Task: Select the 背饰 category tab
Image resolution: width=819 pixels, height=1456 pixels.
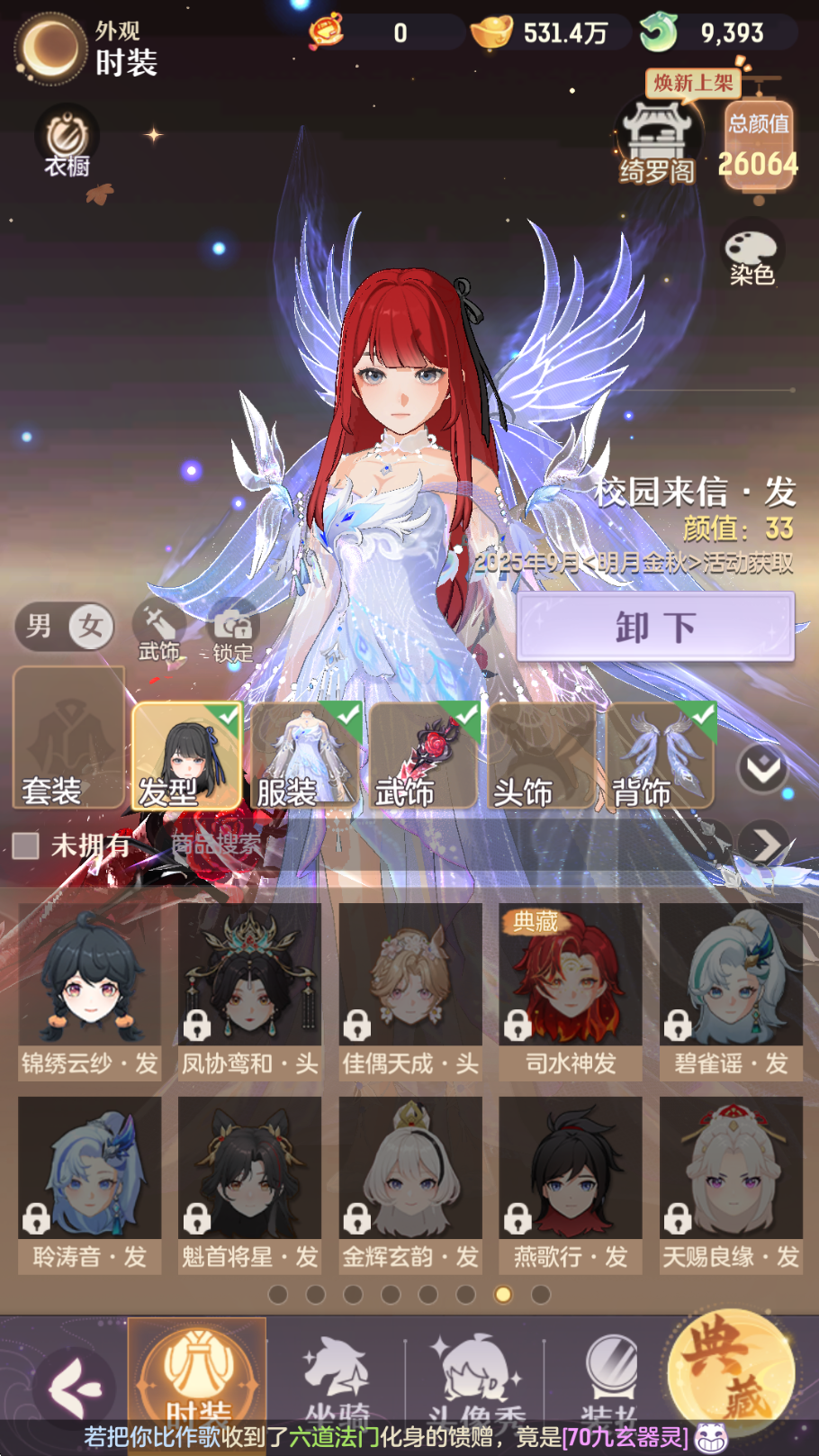Action: pos(661,755)
